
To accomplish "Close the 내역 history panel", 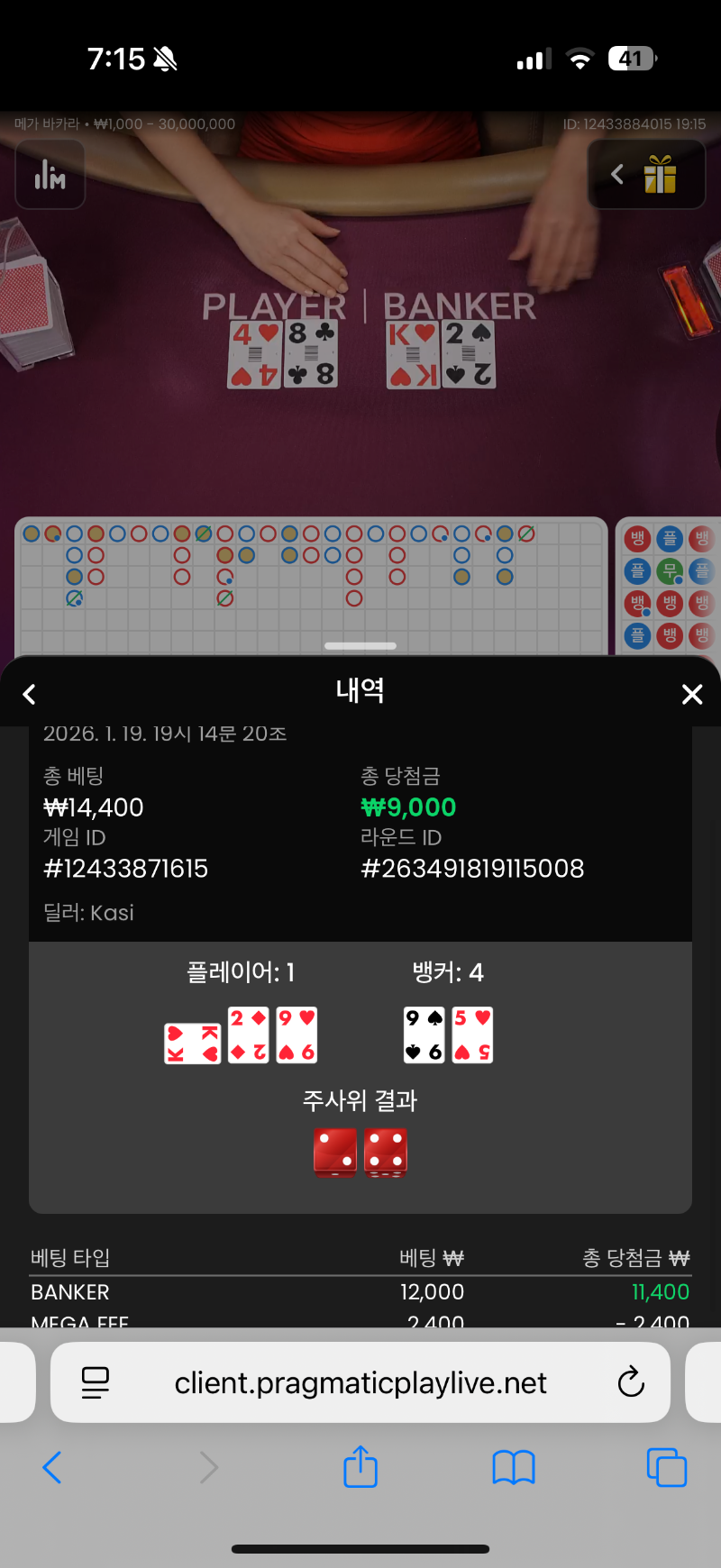I will 691,694.
